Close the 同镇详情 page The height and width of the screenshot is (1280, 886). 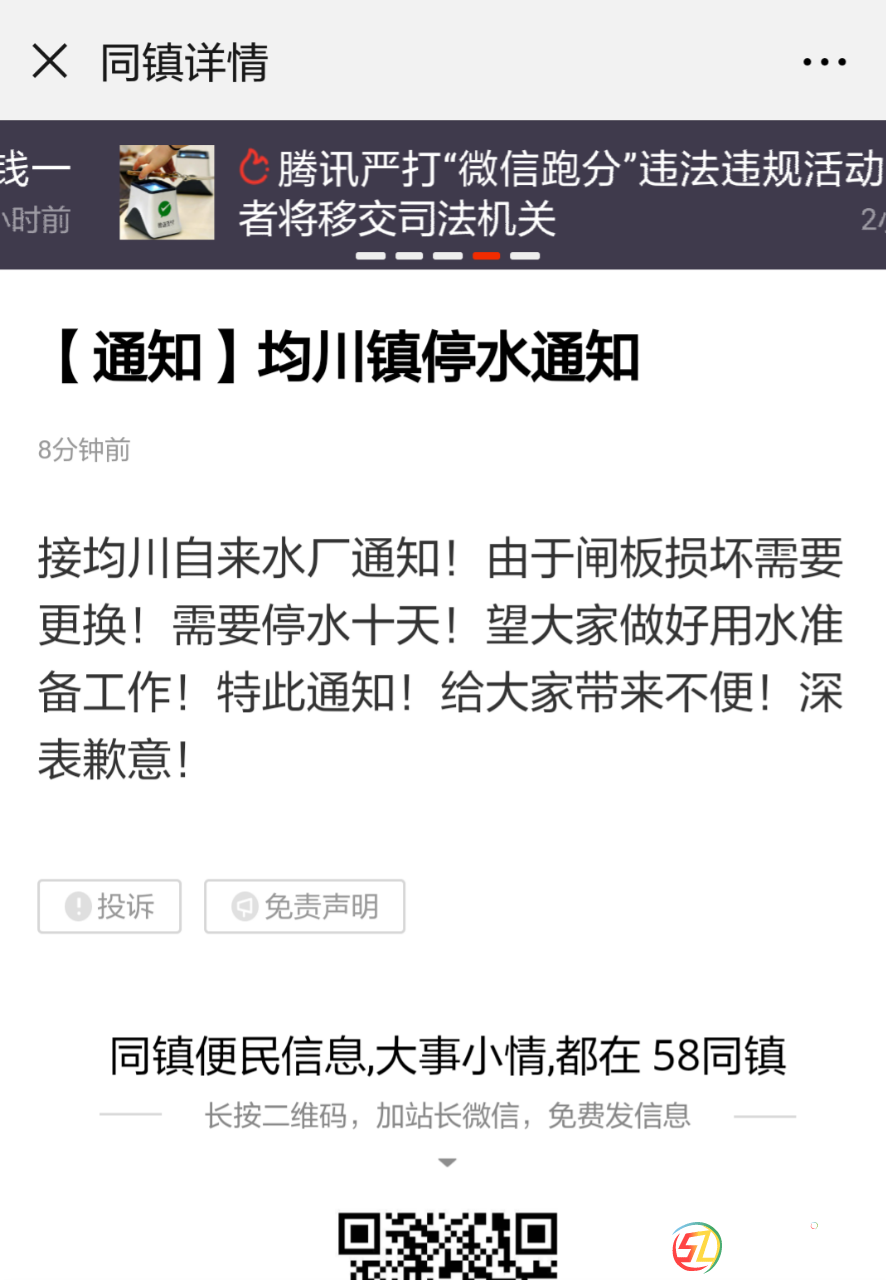tap(49, 62)
